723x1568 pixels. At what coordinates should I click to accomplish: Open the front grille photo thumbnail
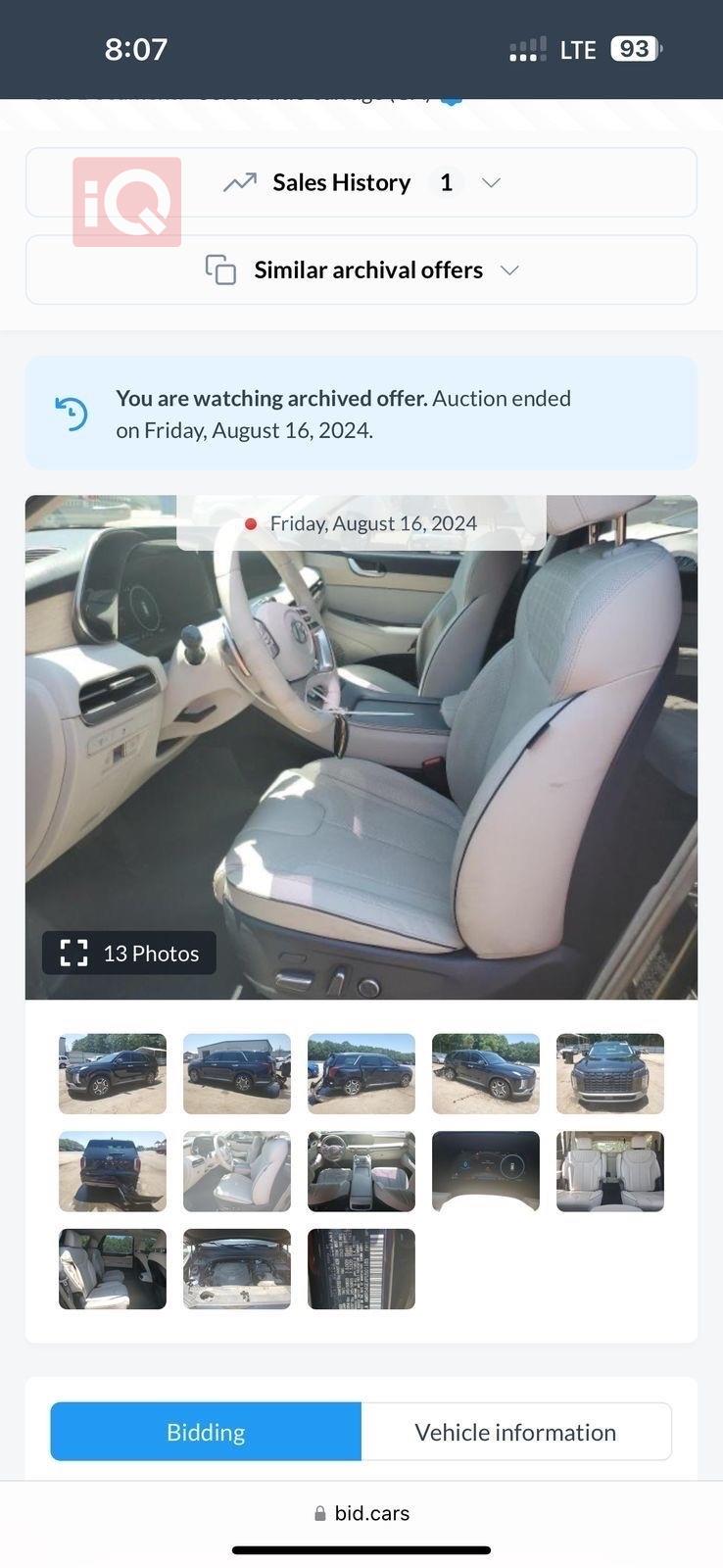pyautogui.click(x=609, y=1073)
